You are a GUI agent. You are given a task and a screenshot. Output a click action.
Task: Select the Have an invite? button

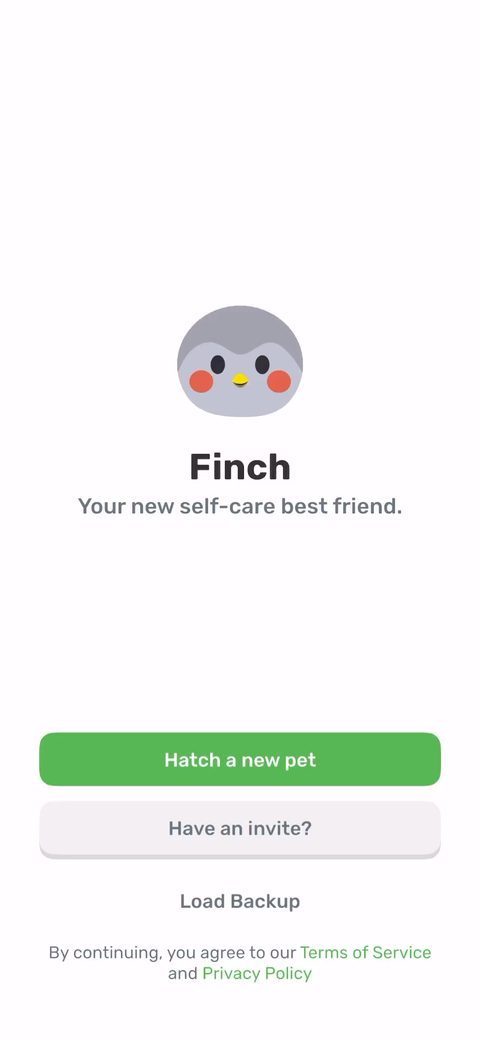click(240, 829)
